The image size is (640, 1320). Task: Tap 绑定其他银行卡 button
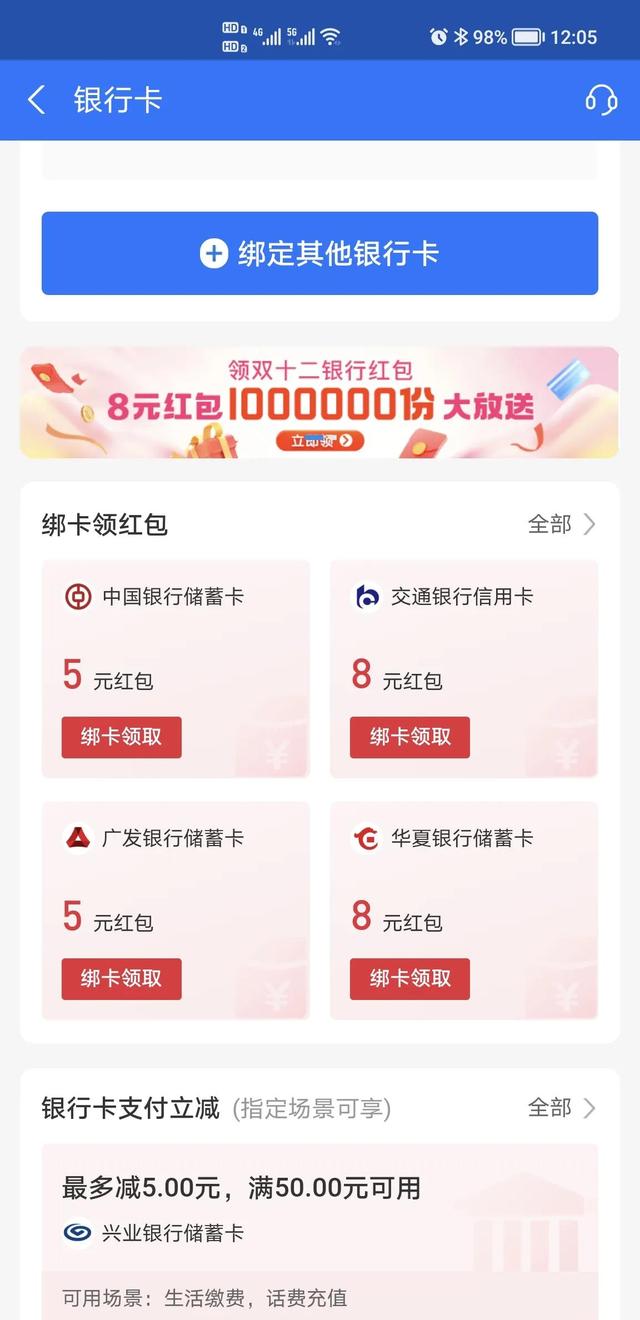pos(320,253)
